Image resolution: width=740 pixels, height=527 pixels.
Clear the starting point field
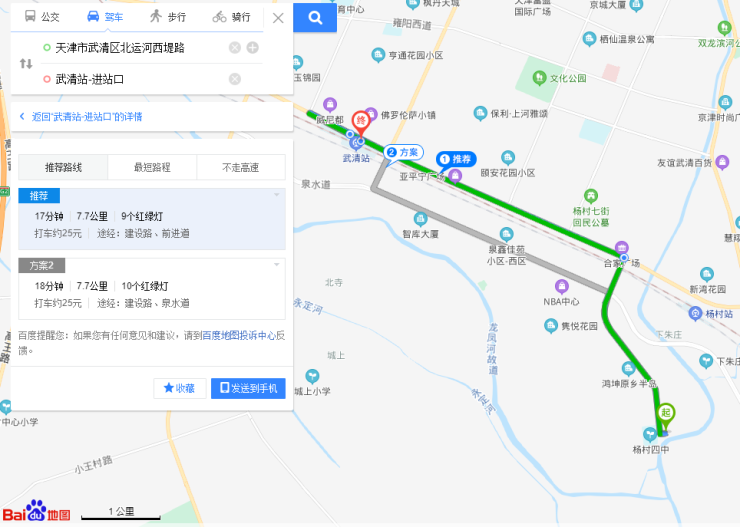(235, 47)
